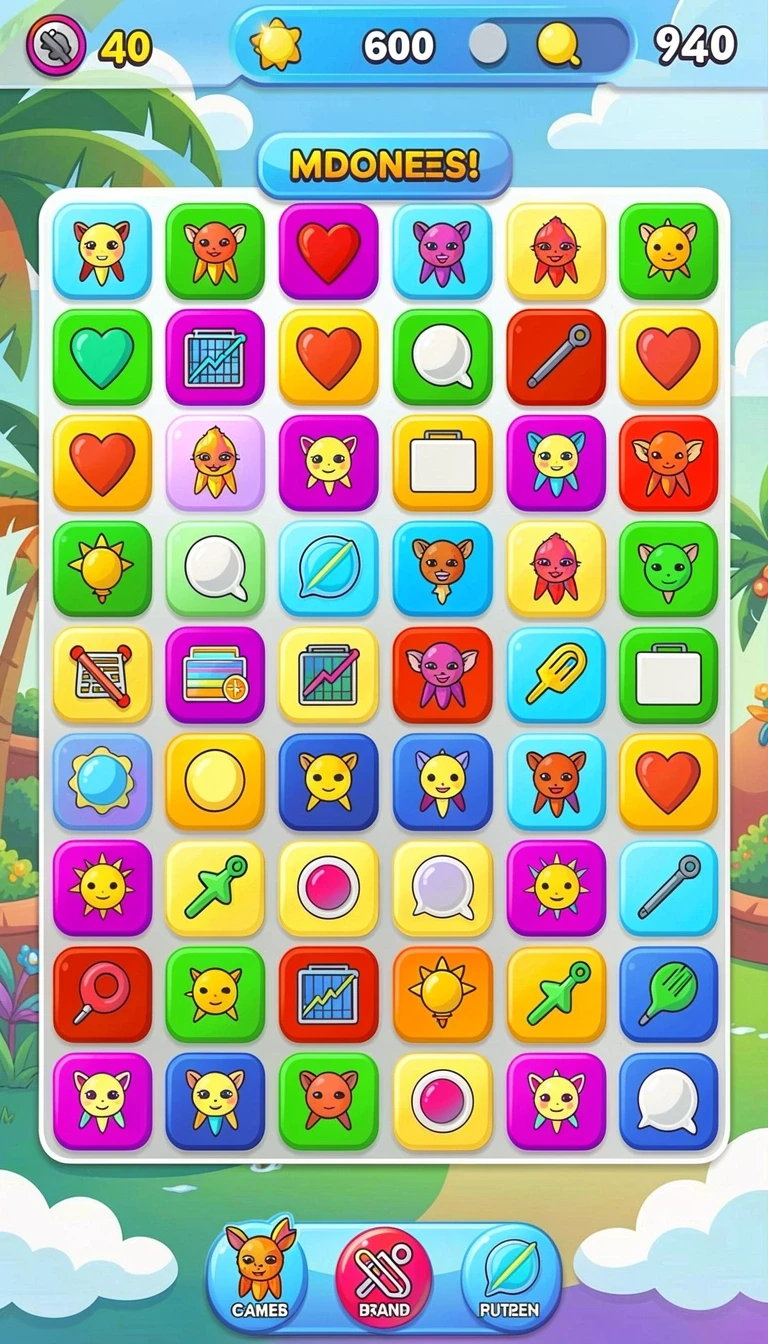
Task: Tap the briefcase on the orange tile
Action: [x=442, y=463]
